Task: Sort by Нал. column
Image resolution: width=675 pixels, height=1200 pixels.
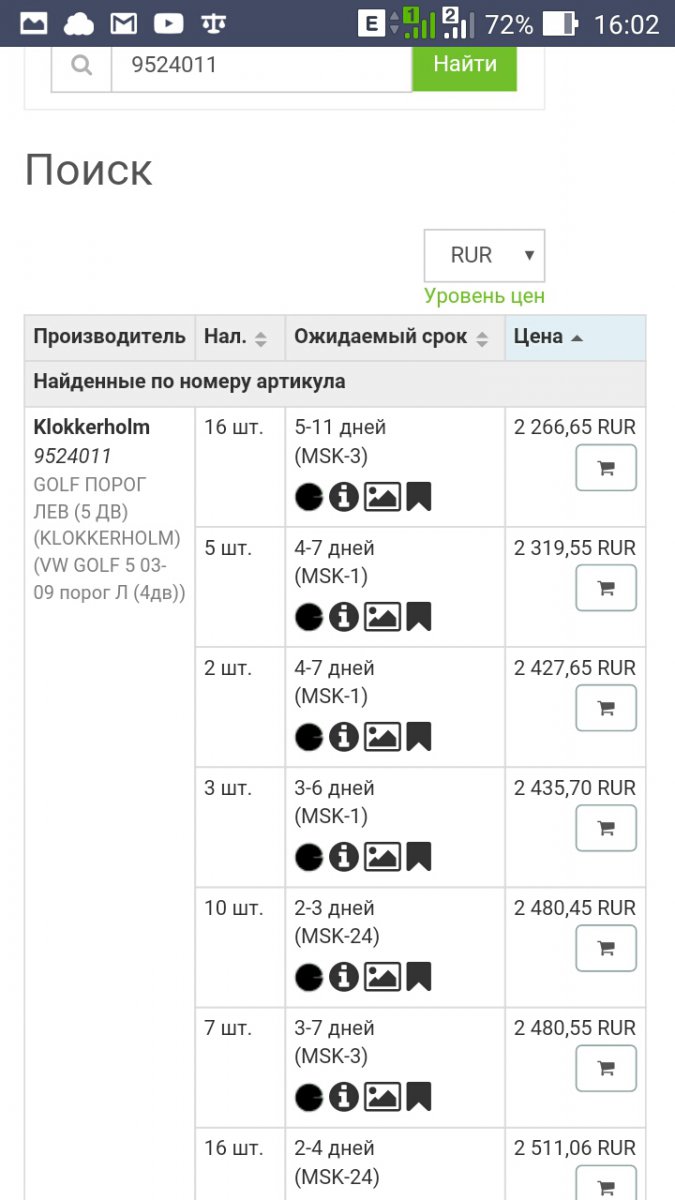Action: [235, 337]
